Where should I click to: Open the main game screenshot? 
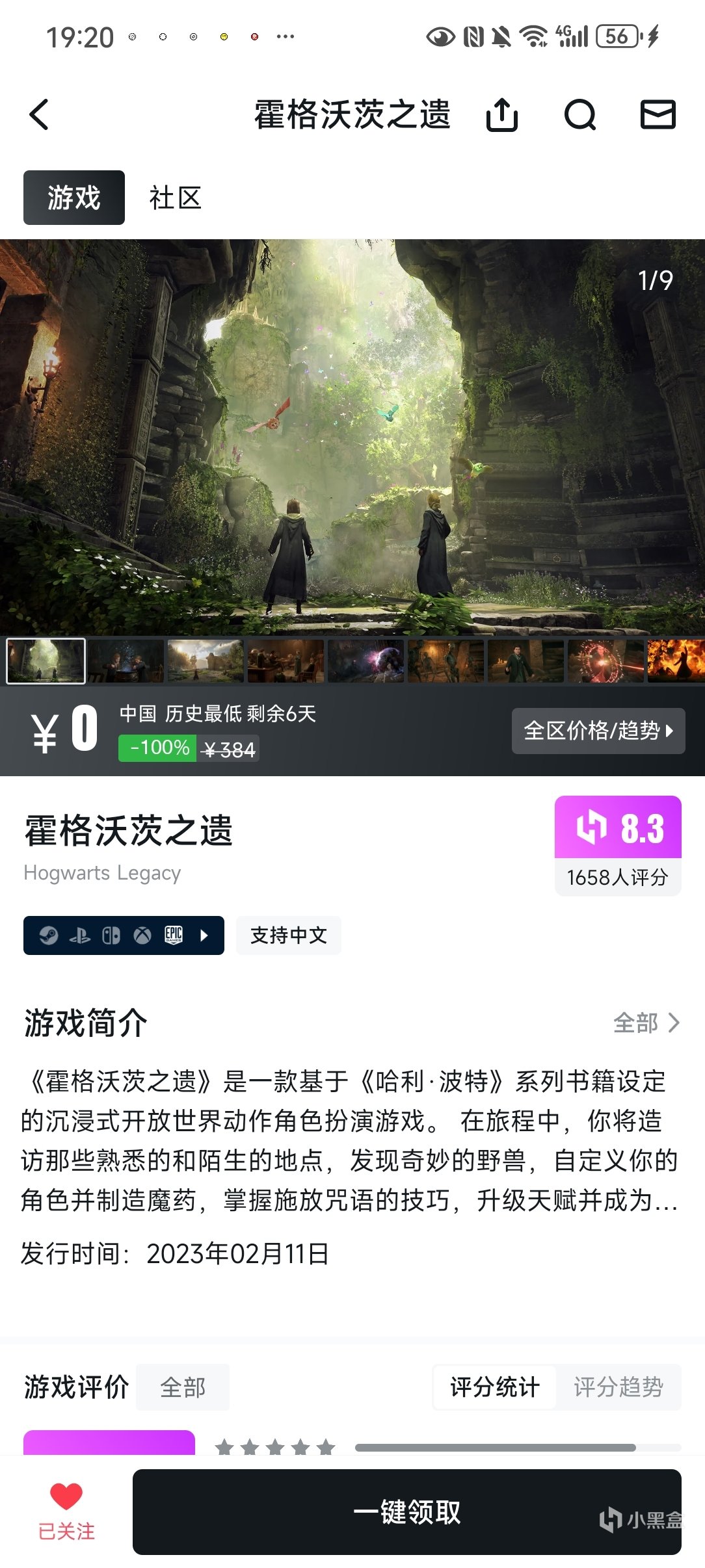(x=352, y=437)
